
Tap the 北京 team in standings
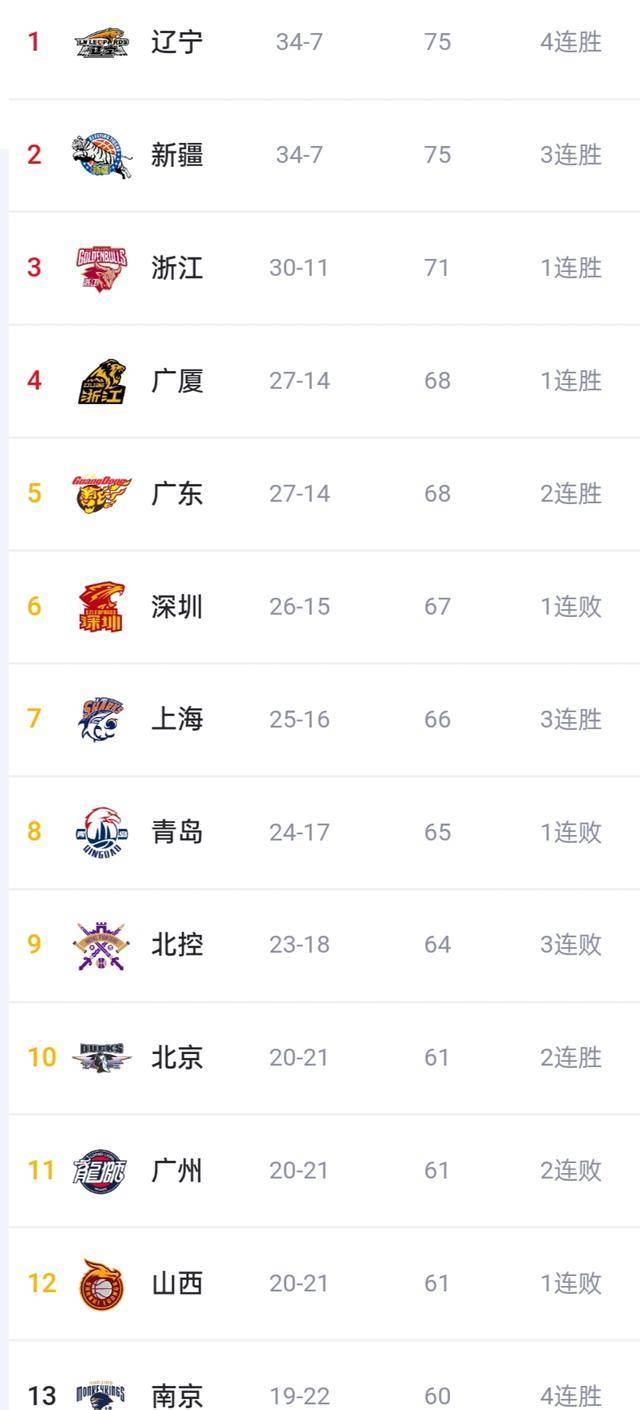(x=177, y=1058)
